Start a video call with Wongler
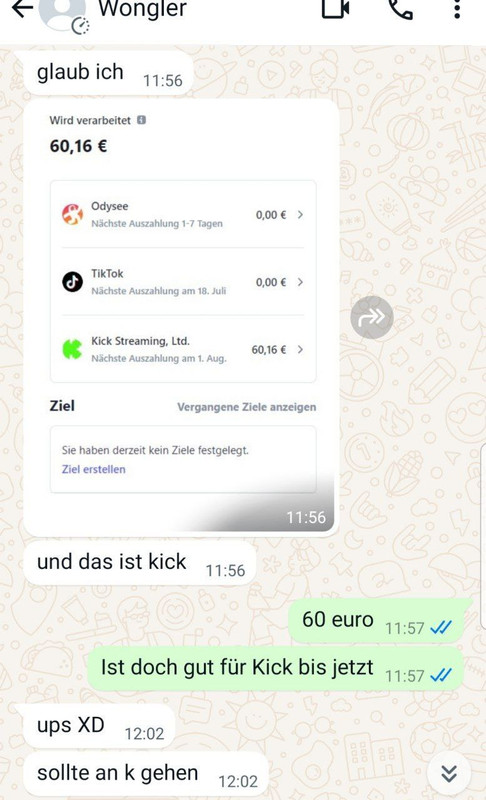 click(336, 8)
